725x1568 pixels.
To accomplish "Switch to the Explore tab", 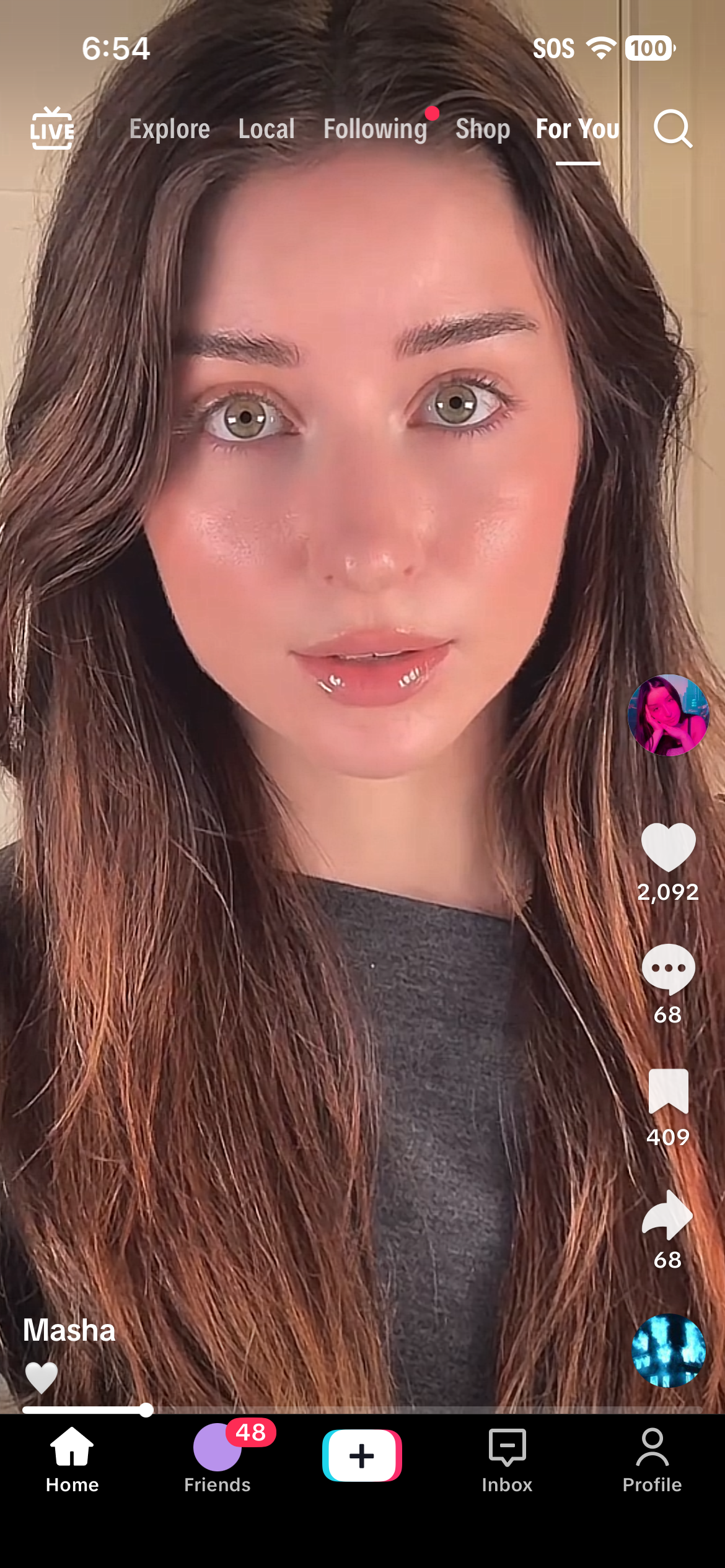I will point(169,129).
